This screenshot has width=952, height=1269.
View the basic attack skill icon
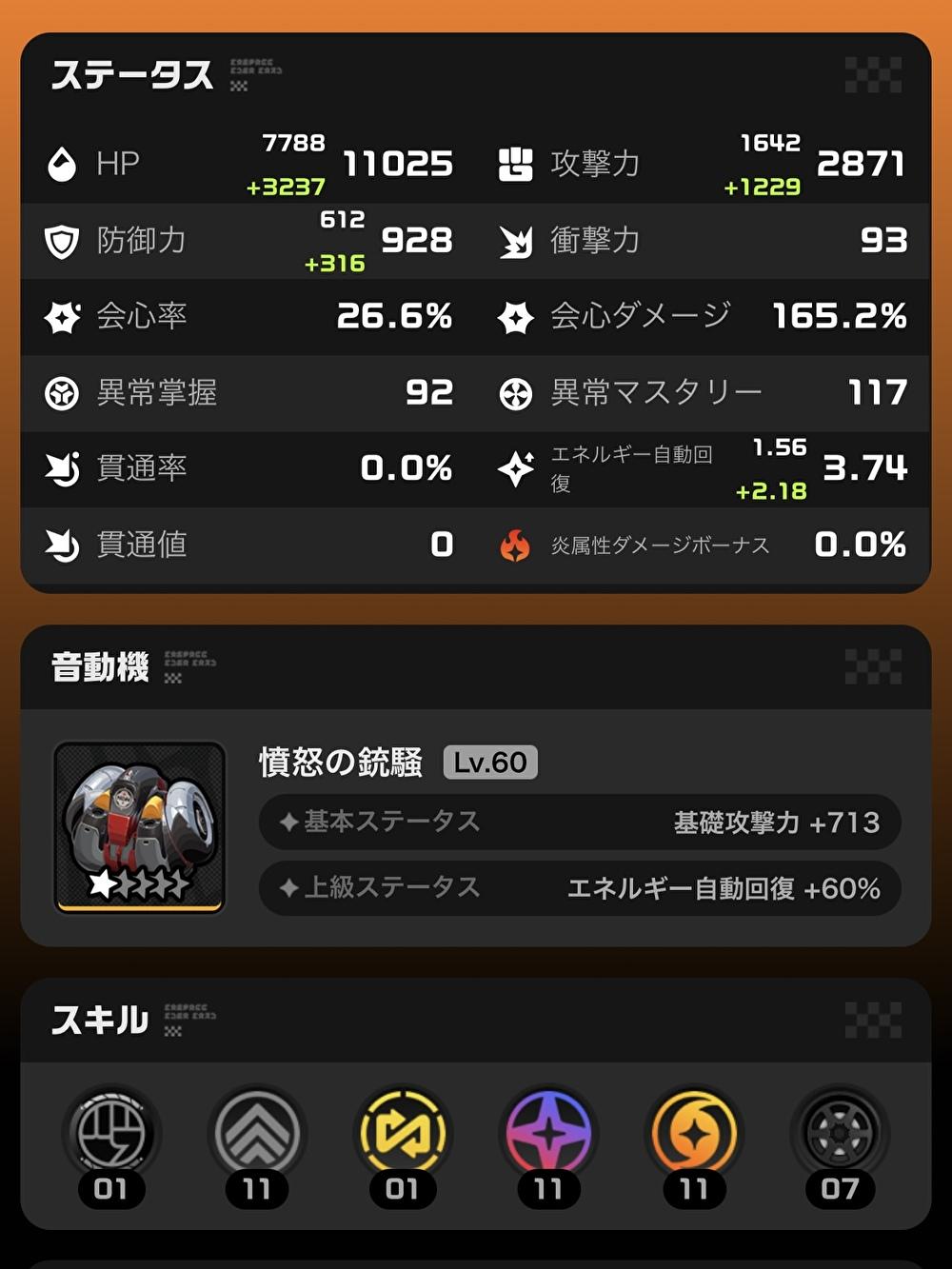111,1134
